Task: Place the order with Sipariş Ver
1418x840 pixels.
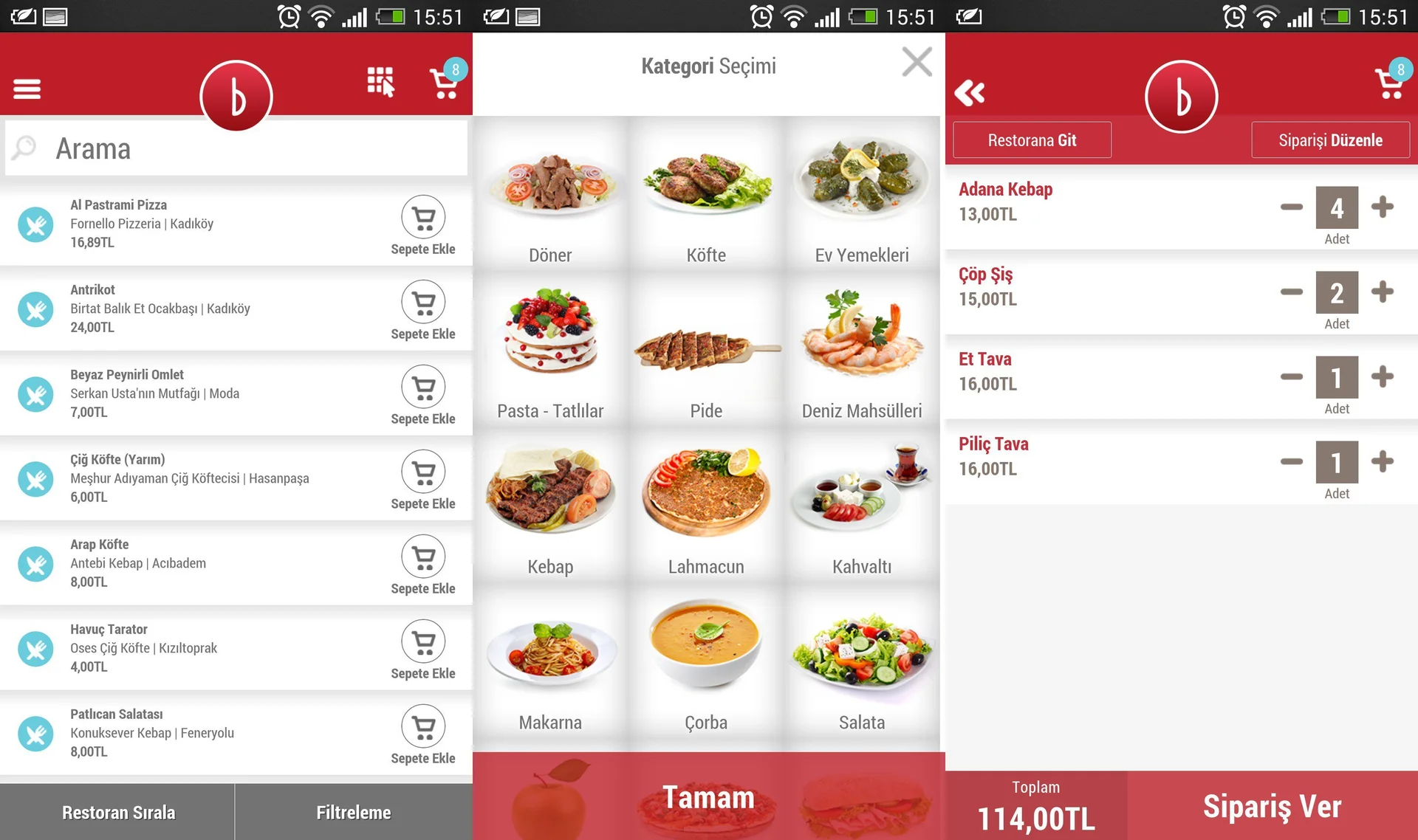Action: 1272,806
